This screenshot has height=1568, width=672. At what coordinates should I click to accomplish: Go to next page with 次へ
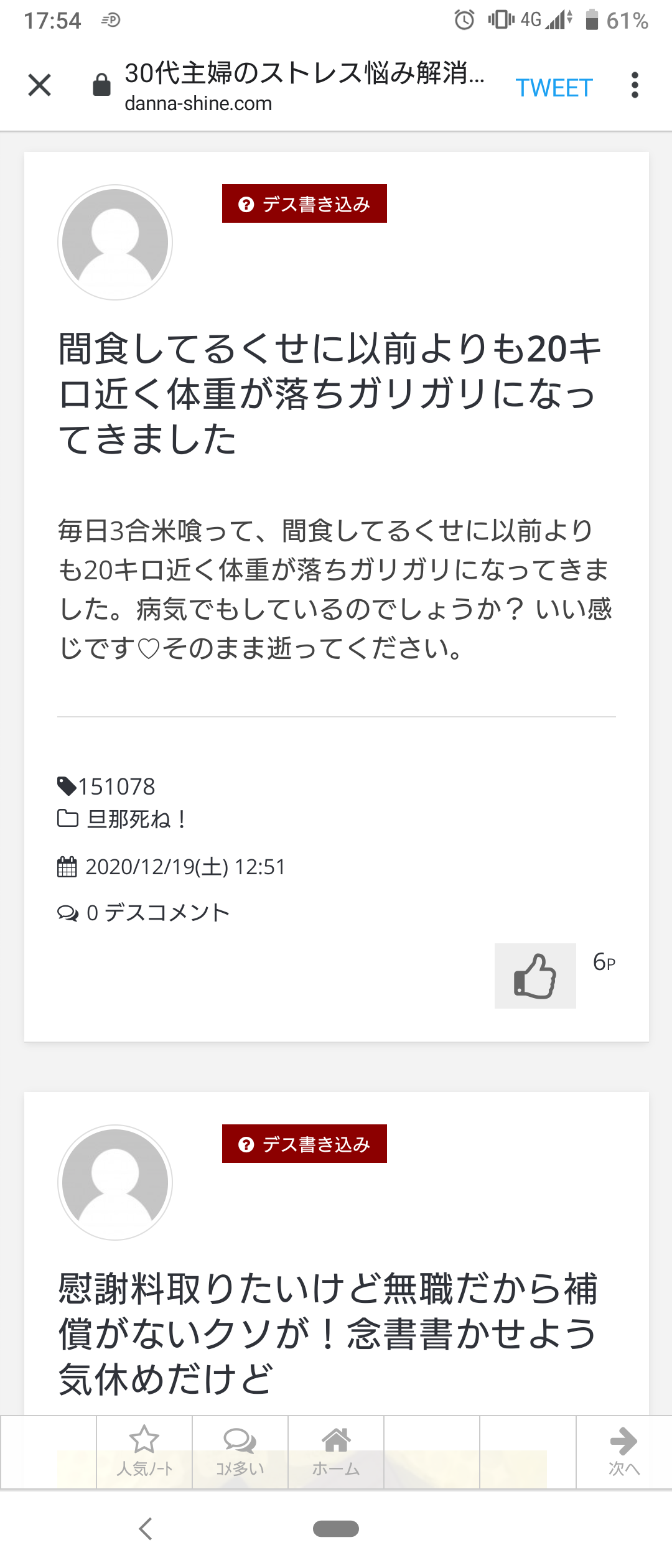[x=624, y=1452]
